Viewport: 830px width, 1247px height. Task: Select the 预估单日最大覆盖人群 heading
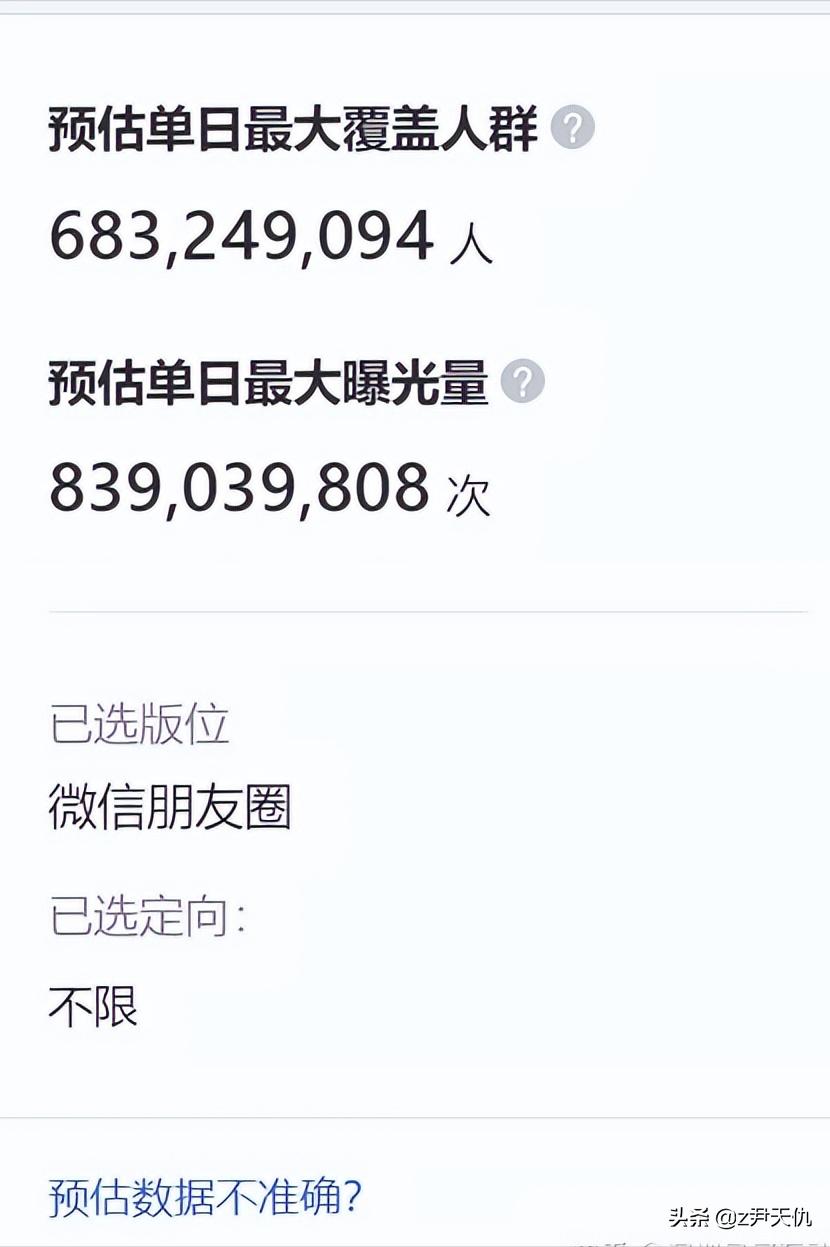point(290,128)
